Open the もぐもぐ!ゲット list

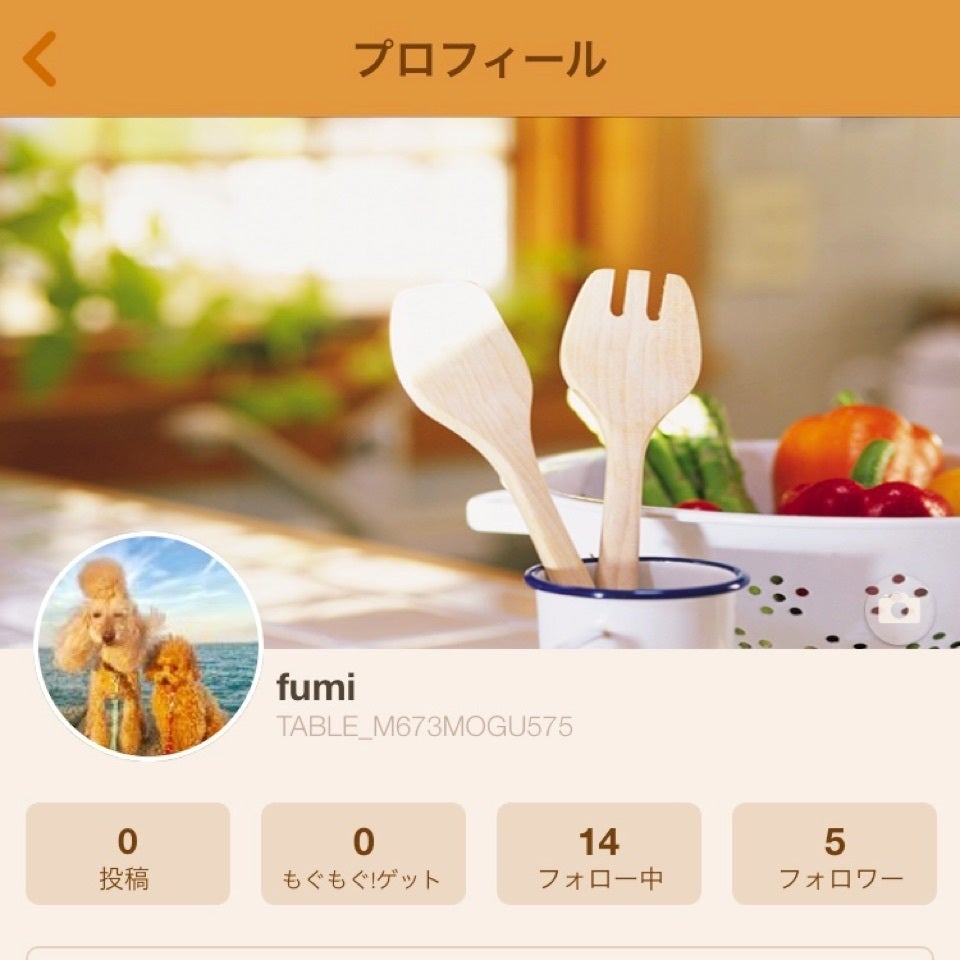tap(363, 854)
